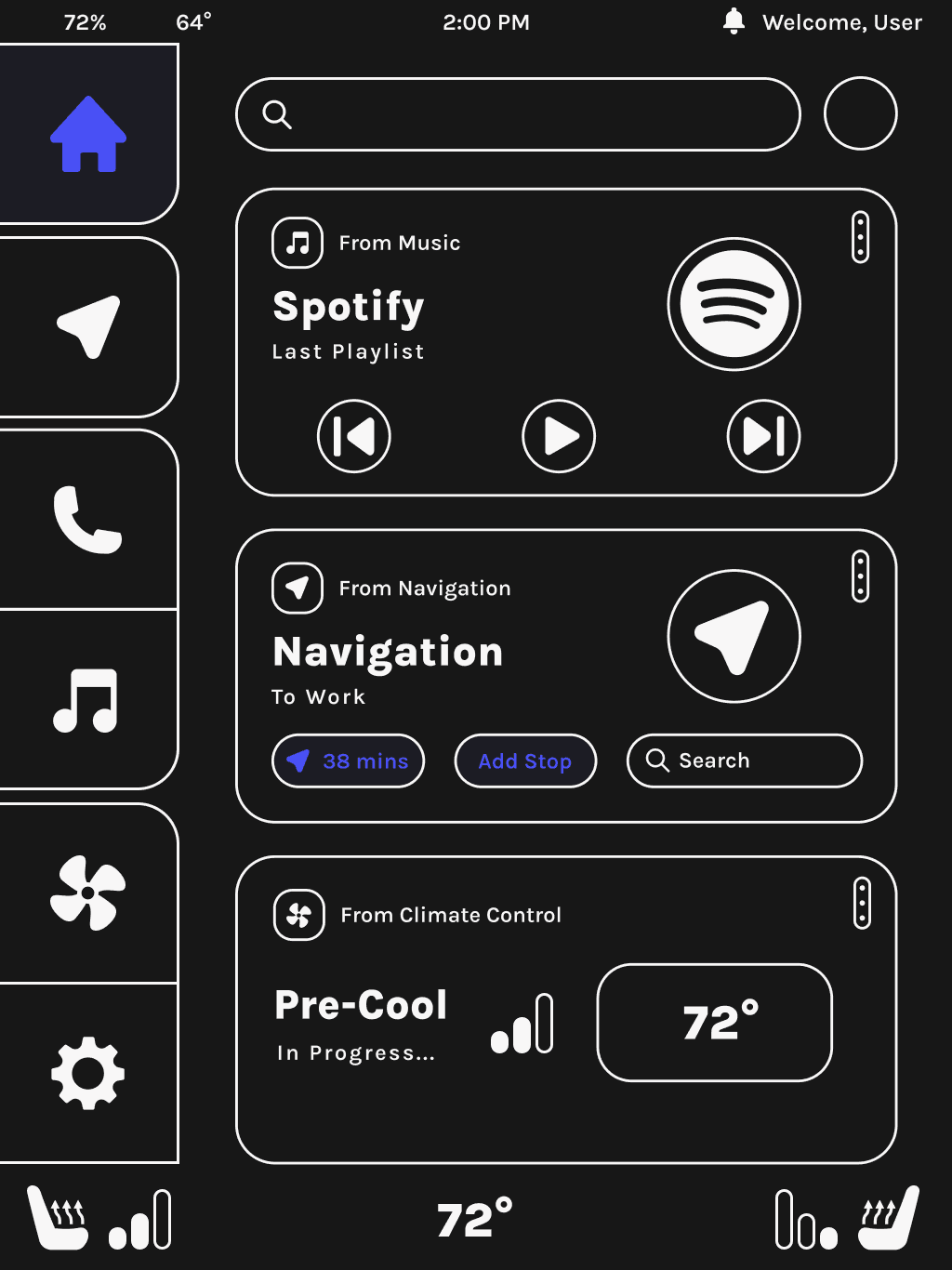Image resolution: width=952 pixels, height=1270 pixels.
Task: Skip to previous track on Spotify
Action: (354, 436)
